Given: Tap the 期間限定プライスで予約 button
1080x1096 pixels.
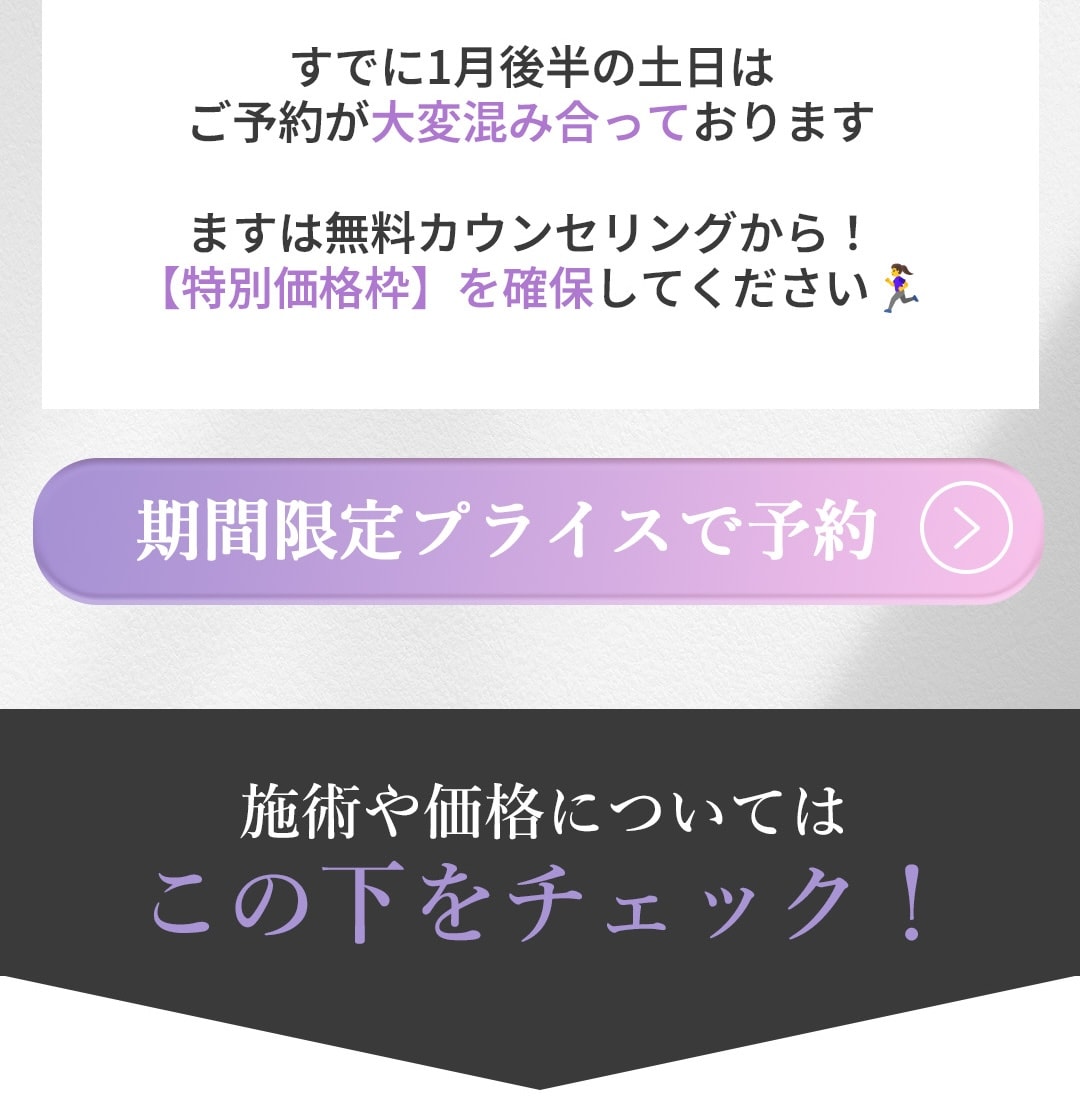Looking at the screenshot, I should [538, 530].
